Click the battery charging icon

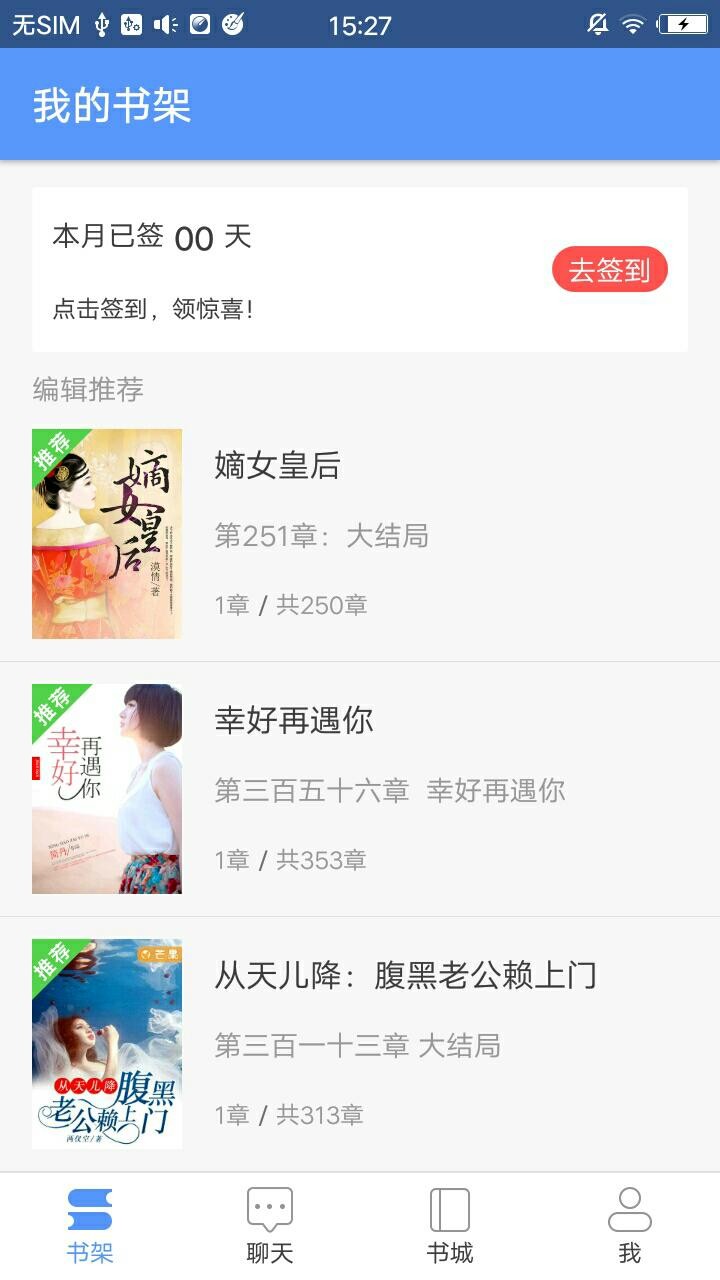pos(684,23)
